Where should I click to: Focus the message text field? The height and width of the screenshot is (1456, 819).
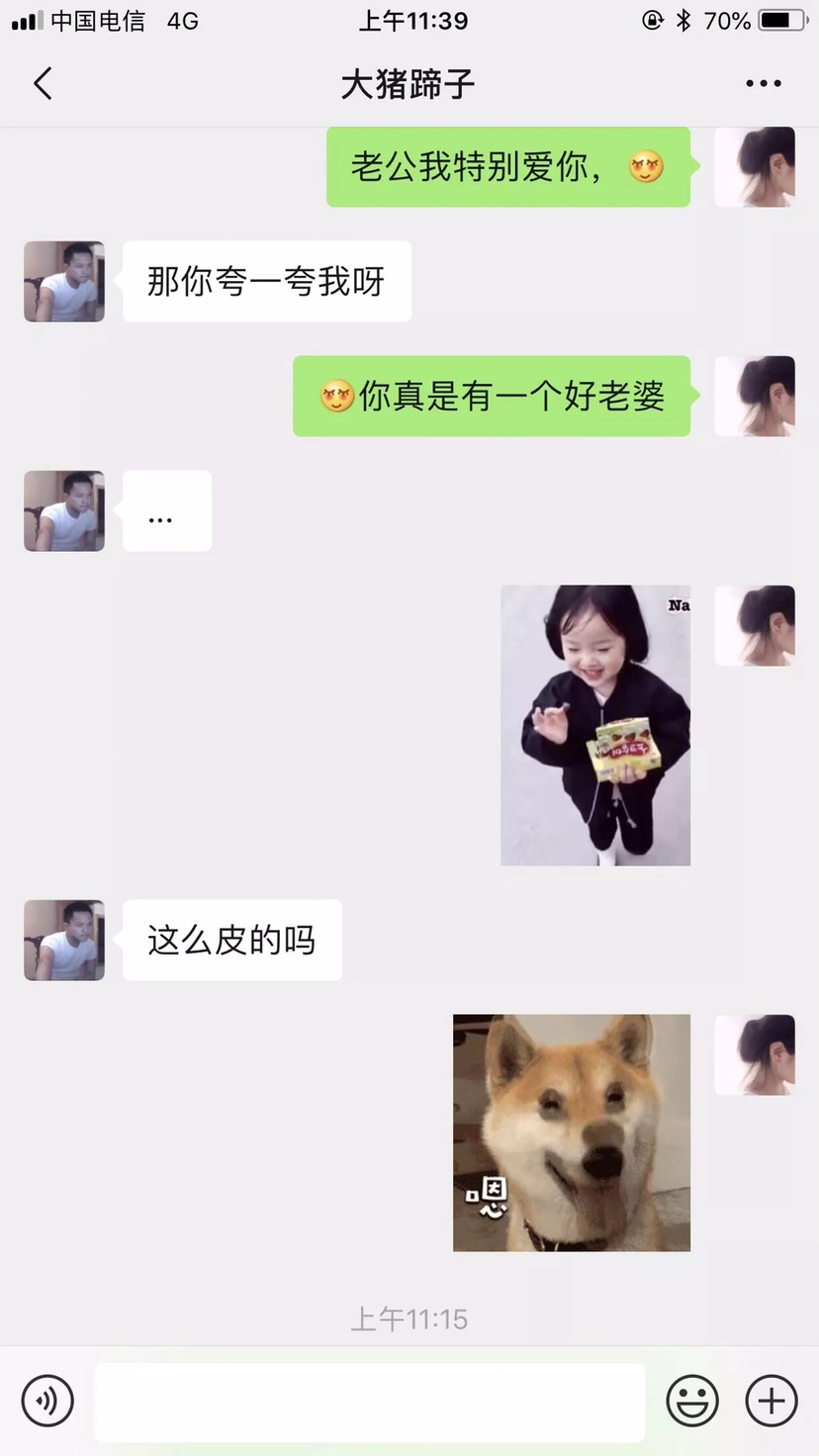point(369,1401)
